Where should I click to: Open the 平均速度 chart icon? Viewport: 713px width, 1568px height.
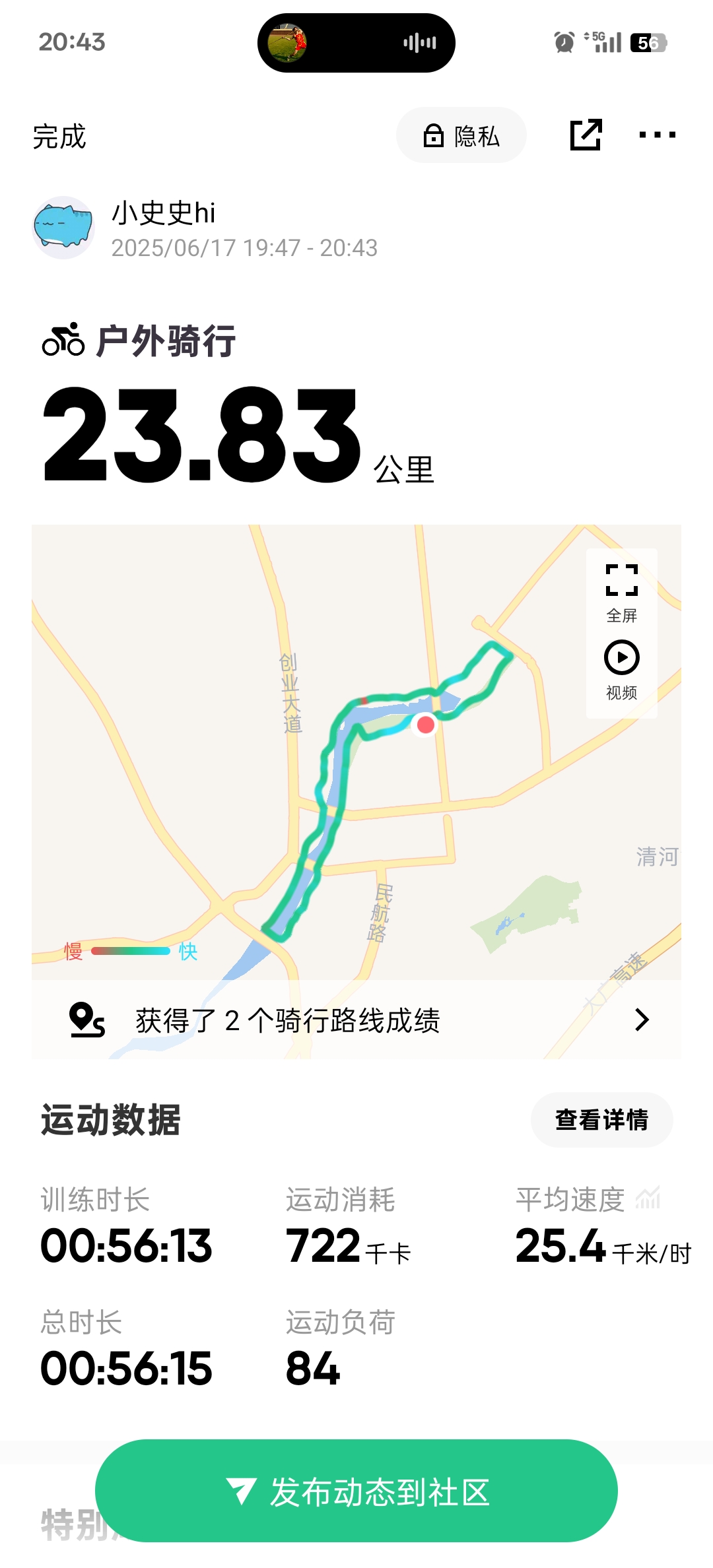pos(648,1198)
